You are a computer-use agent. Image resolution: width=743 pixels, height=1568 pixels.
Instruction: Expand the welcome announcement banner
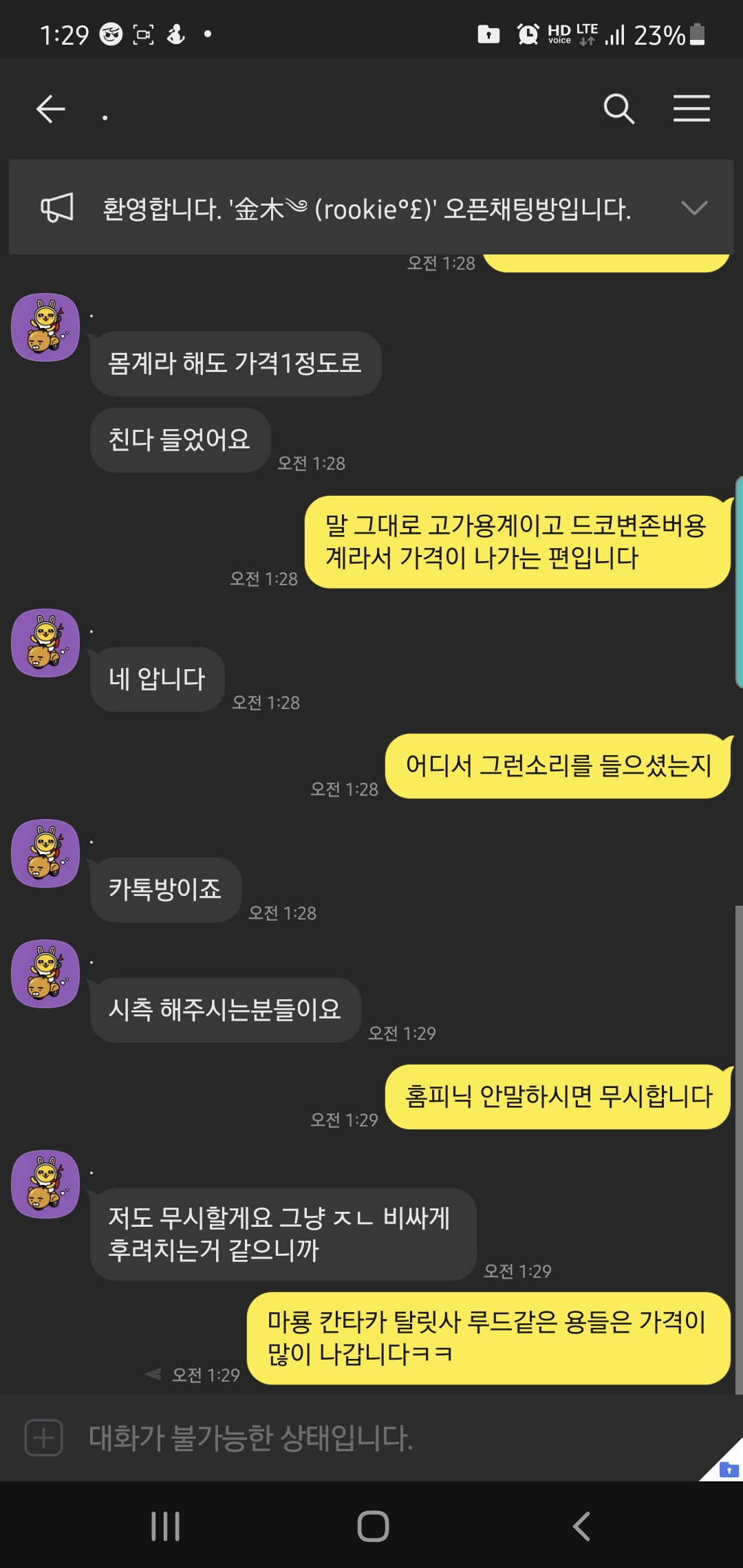[x=693, y=208]
